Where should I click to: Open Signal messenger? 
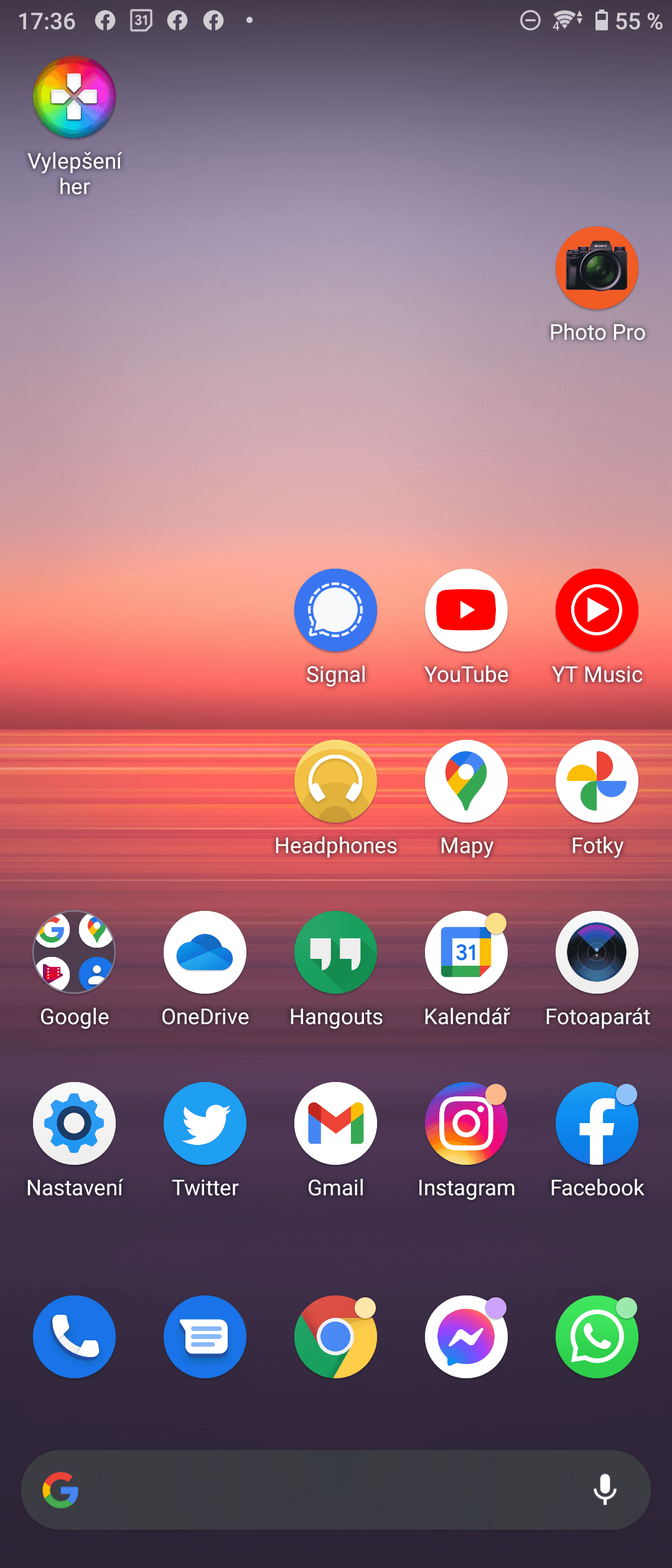[x=335, y=610]
